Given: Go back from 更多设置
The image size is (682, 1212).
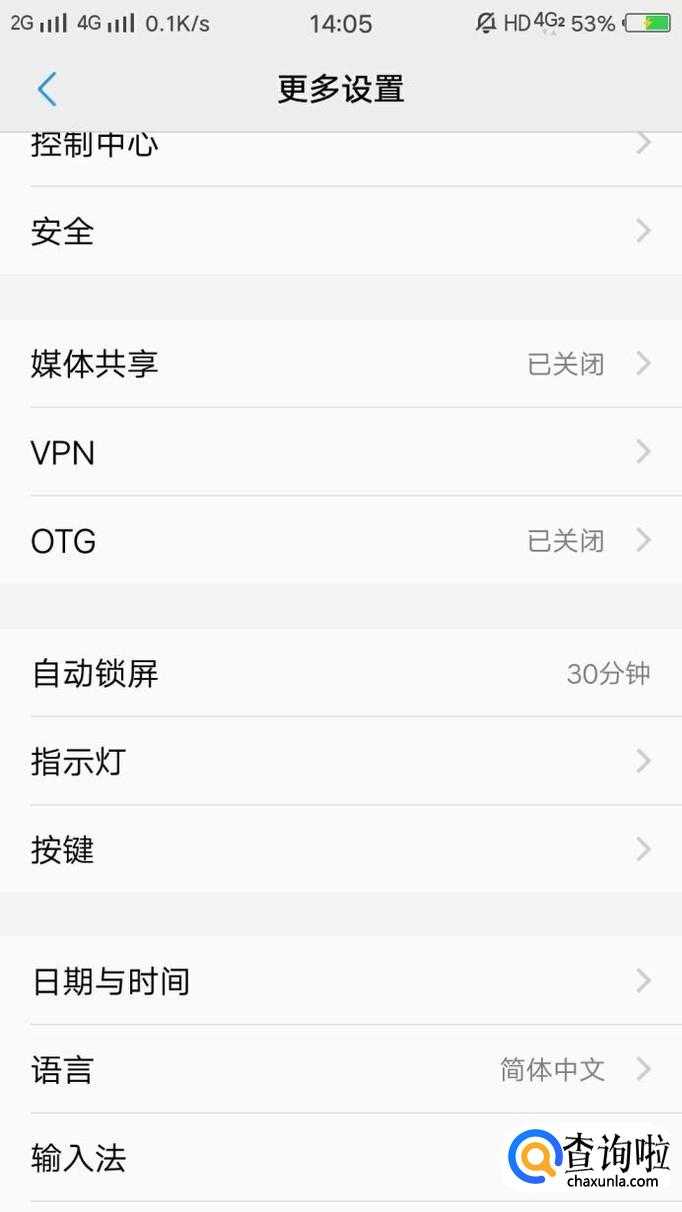Looking at the screenshot, I should click(47, 89).
